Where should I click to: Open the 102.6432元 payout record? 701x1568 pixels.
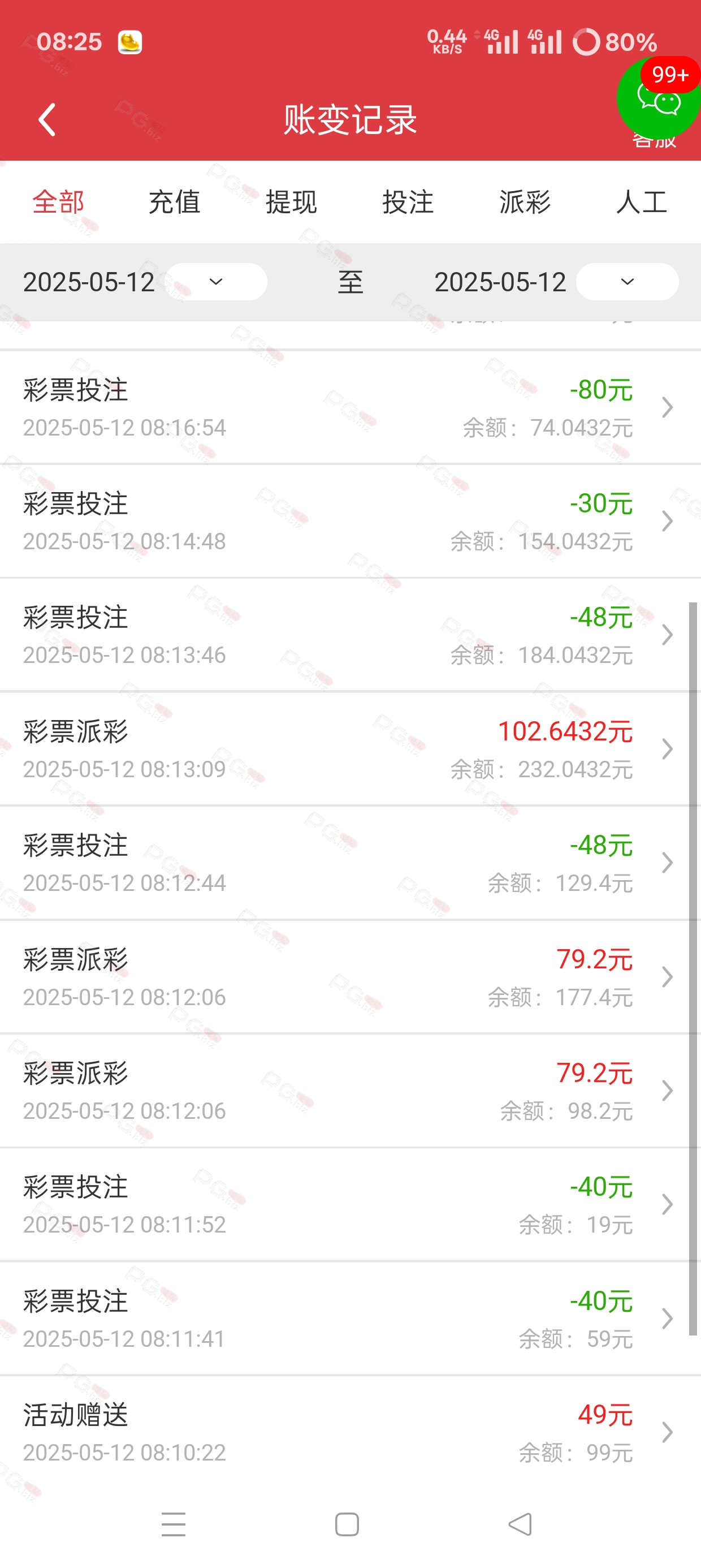350,749
